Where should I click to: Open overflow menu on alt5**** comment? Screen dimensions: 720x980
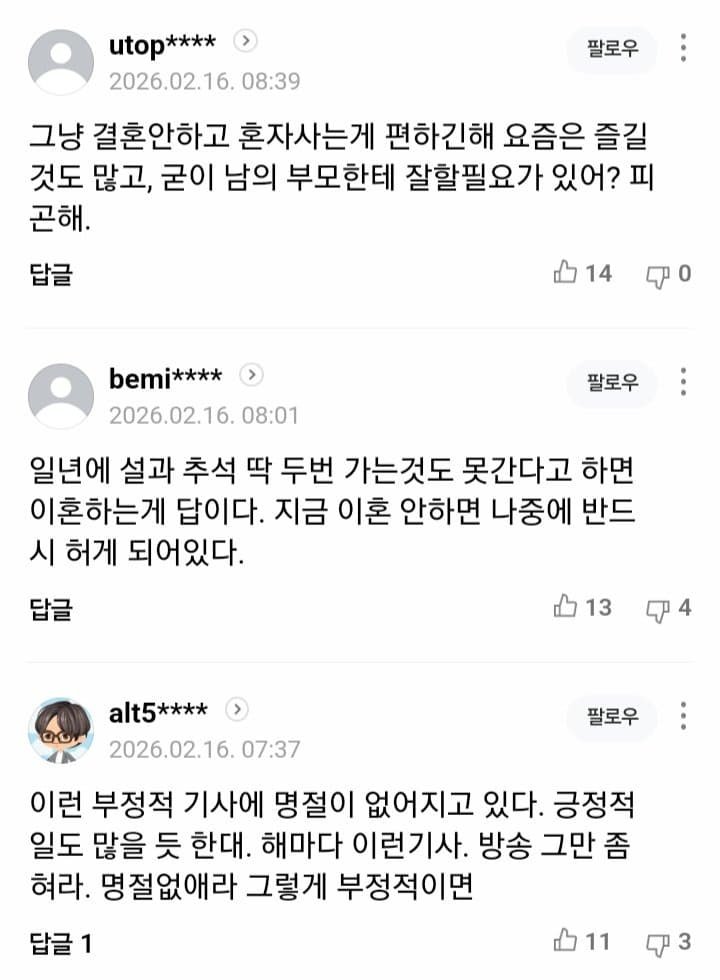(x=683, y=715)
